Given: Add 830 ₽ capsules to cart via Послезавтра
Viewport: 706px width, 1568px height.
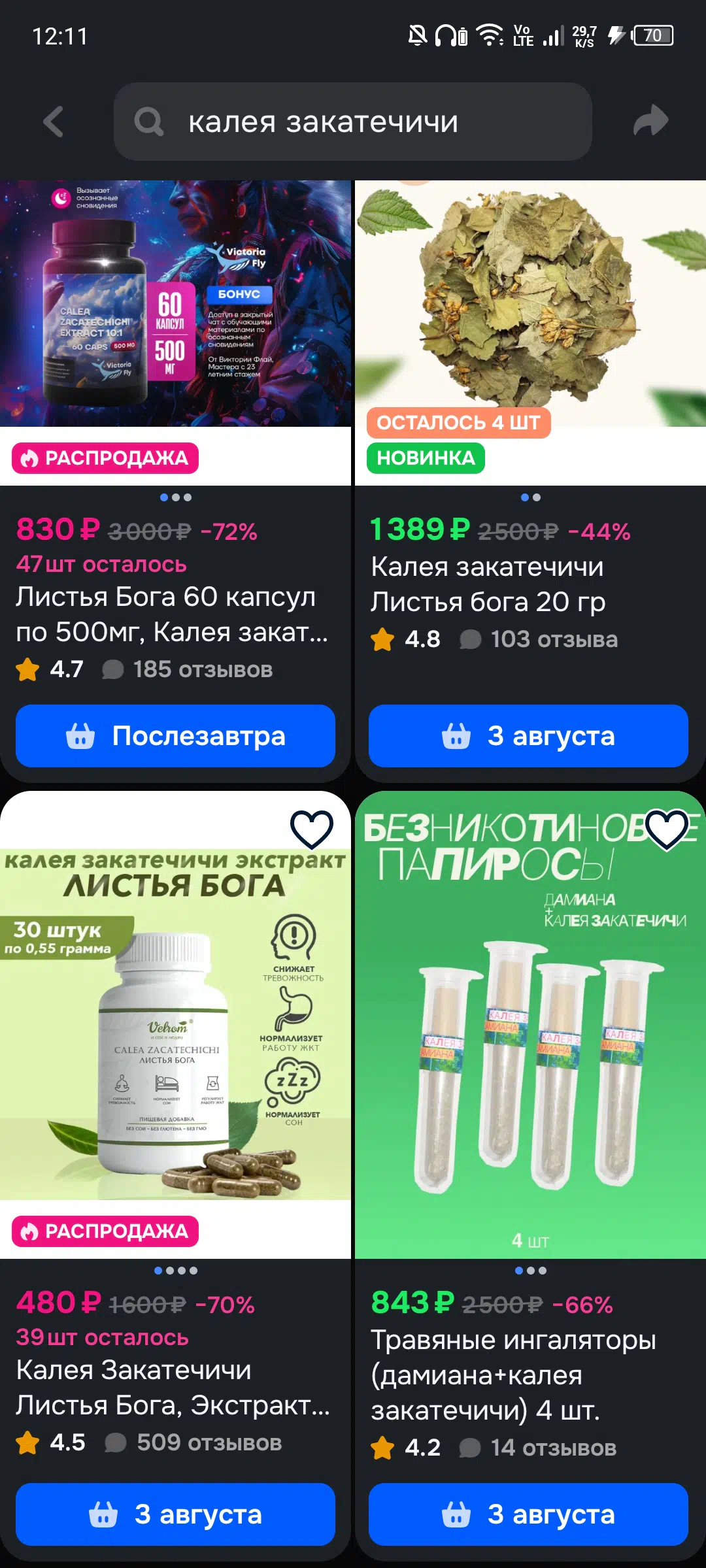Looking at the screenshot, I should pos(175,736).
